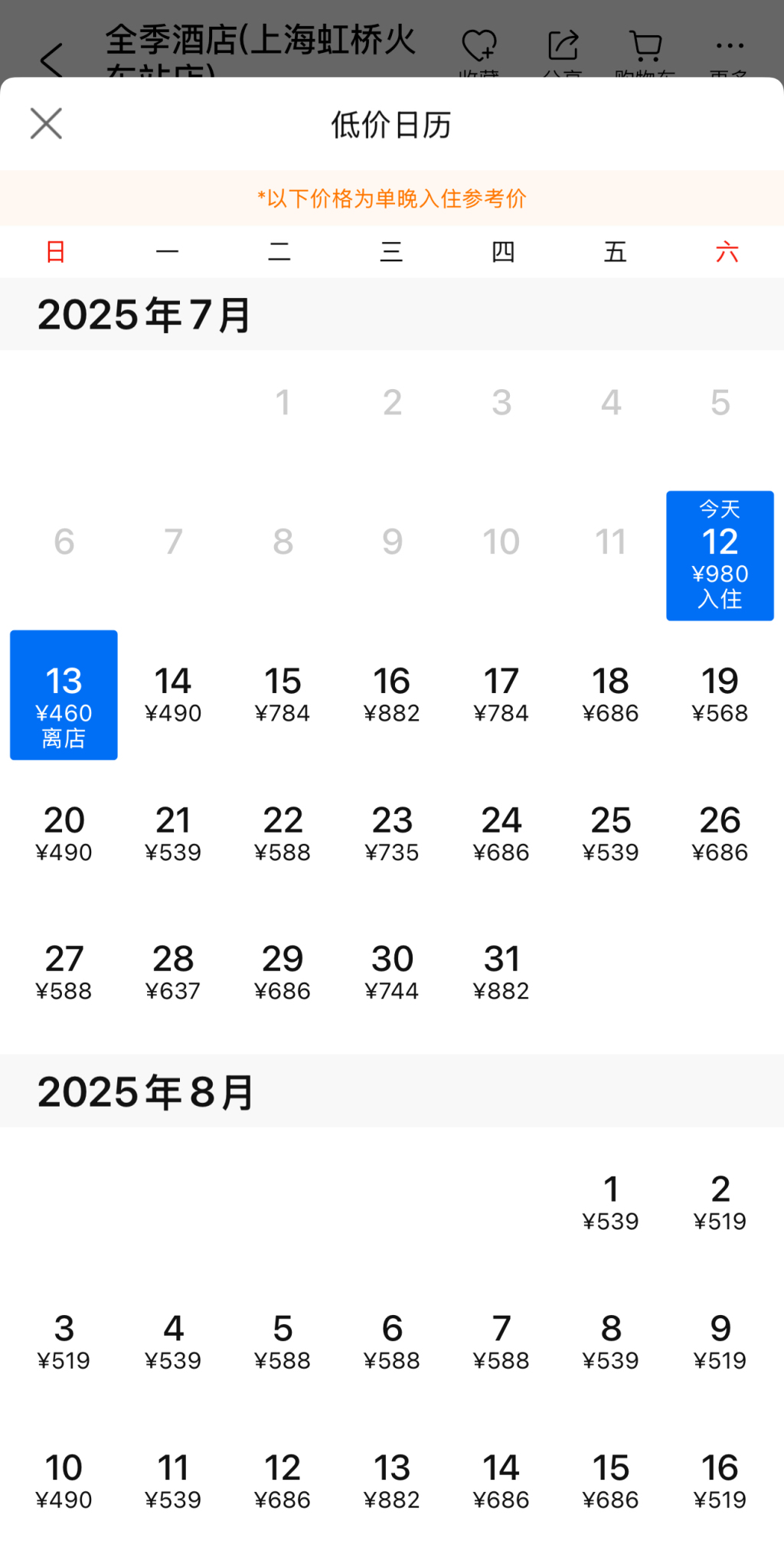This screenshot has width=784, height=1554.
Task: Choose August 2 priced ¥519
Action: 720,1202
